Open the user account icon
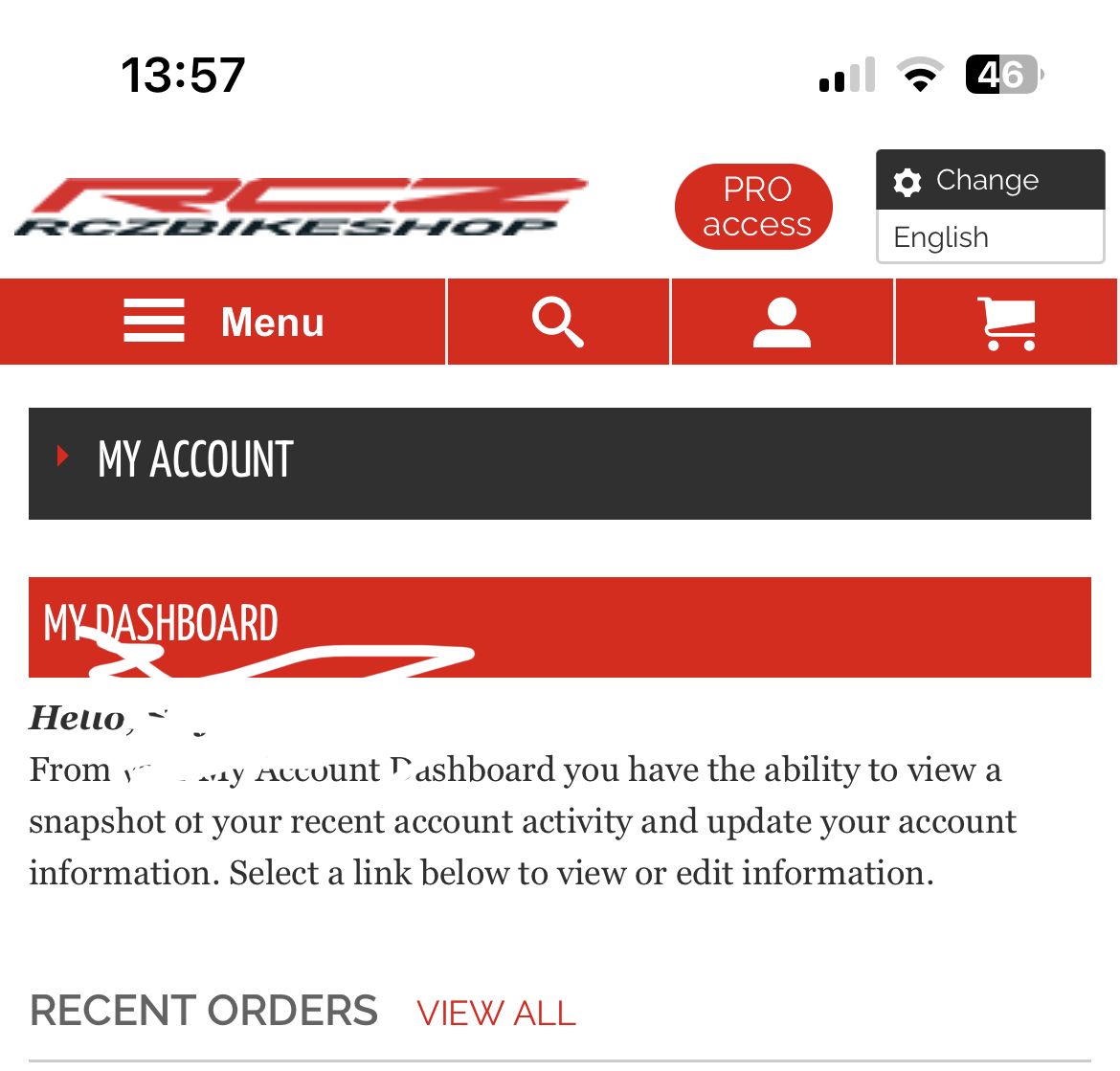The width and height of the screenshot is (1120, 1071). [x=782, y=322]
